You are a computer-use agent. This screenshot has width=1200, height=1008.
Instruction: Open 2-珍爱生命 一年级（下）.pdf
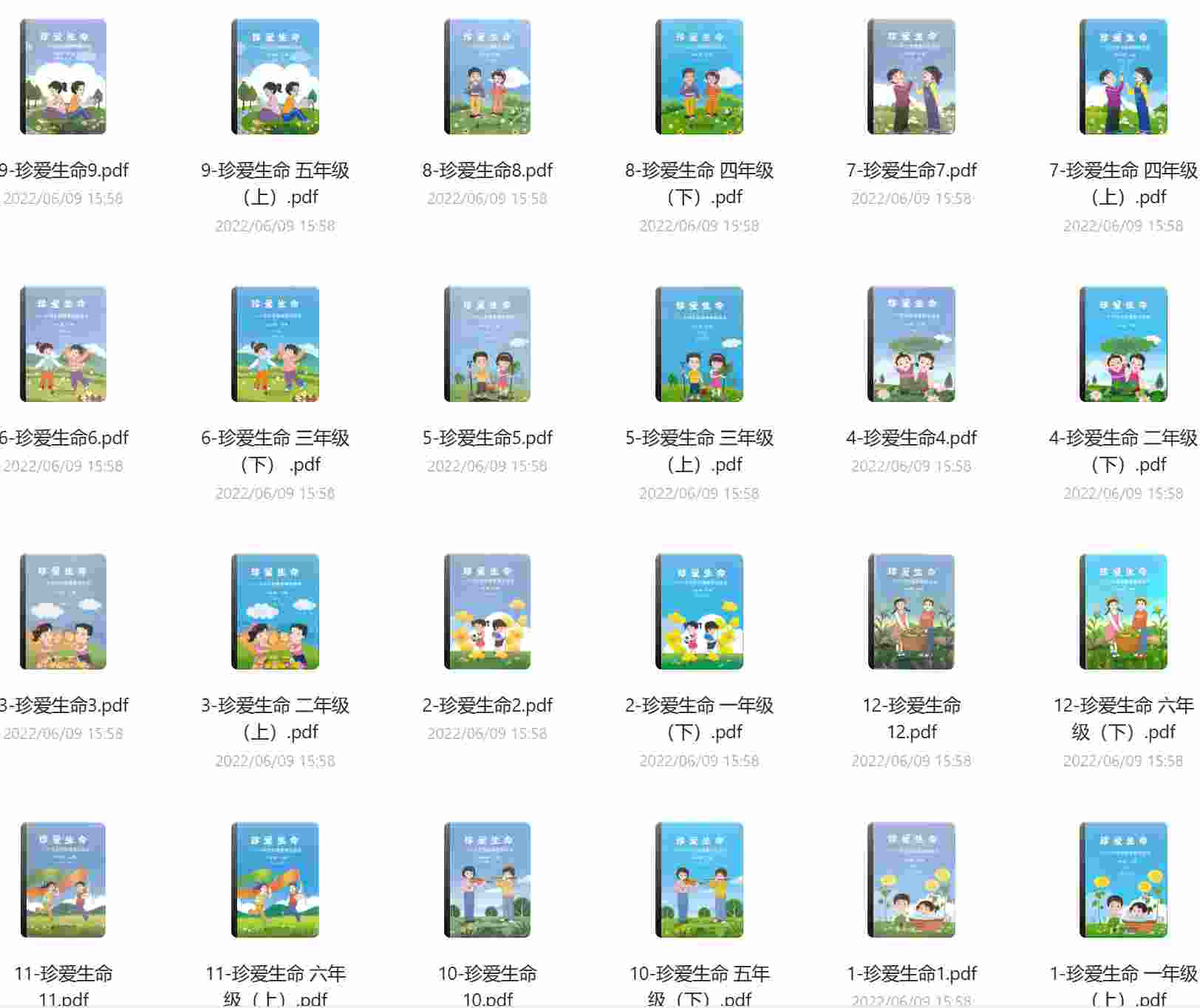[x=699, y=612]
